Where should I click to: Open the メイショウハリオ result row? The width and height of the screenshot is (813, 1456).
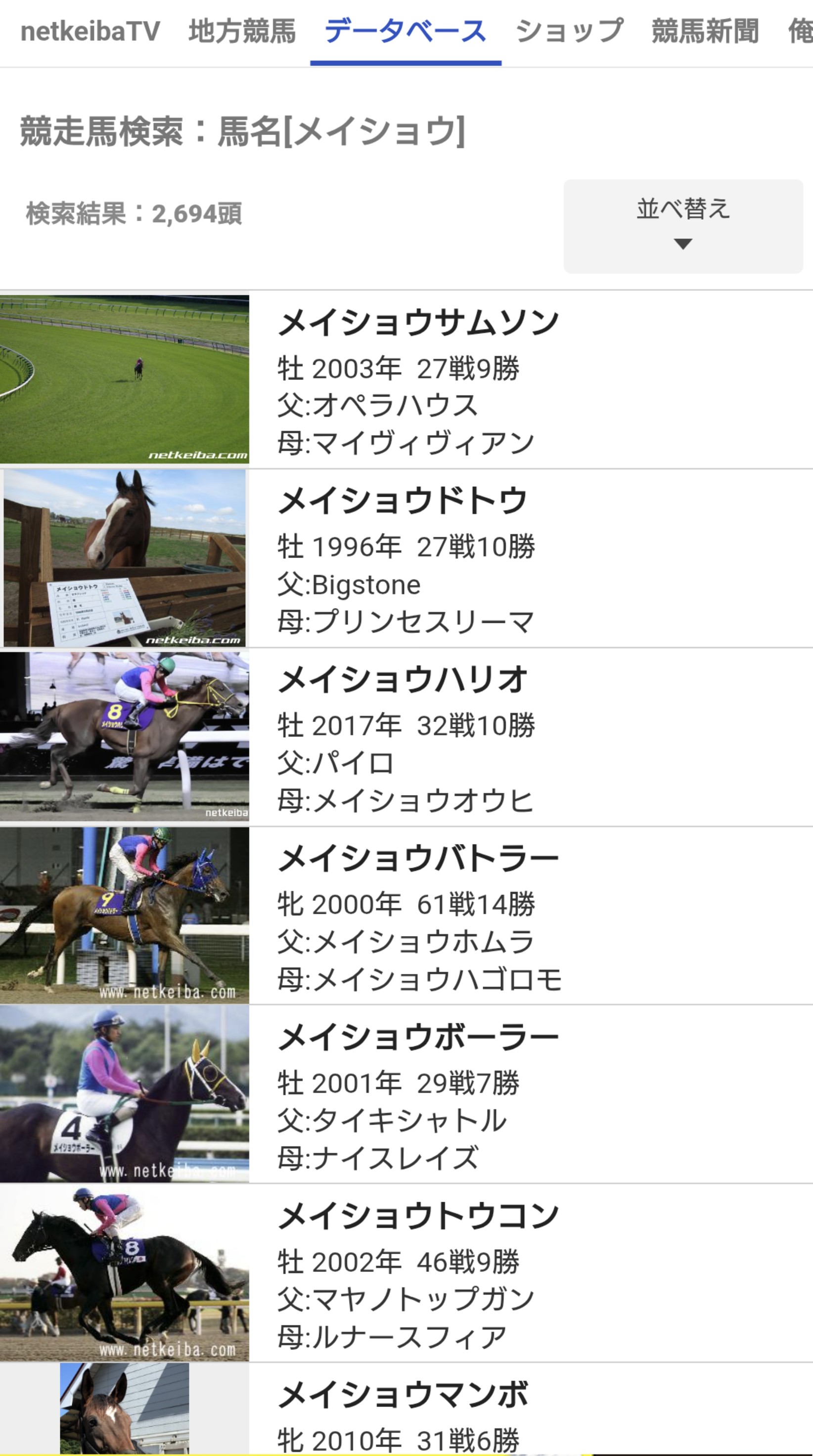(x=402, y=680)
